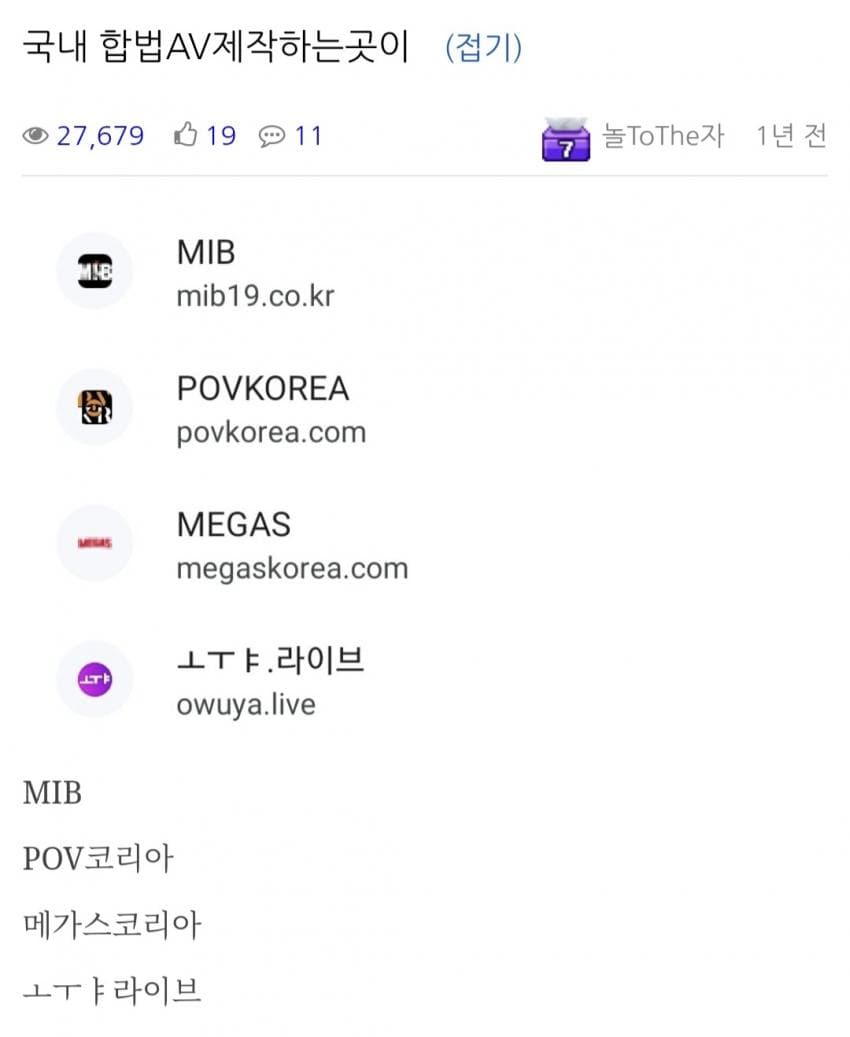The height and width of the screenshot is (1037, 850).
Task: Open the profile of author 놀ToThe자
Action: click(662, 136)
